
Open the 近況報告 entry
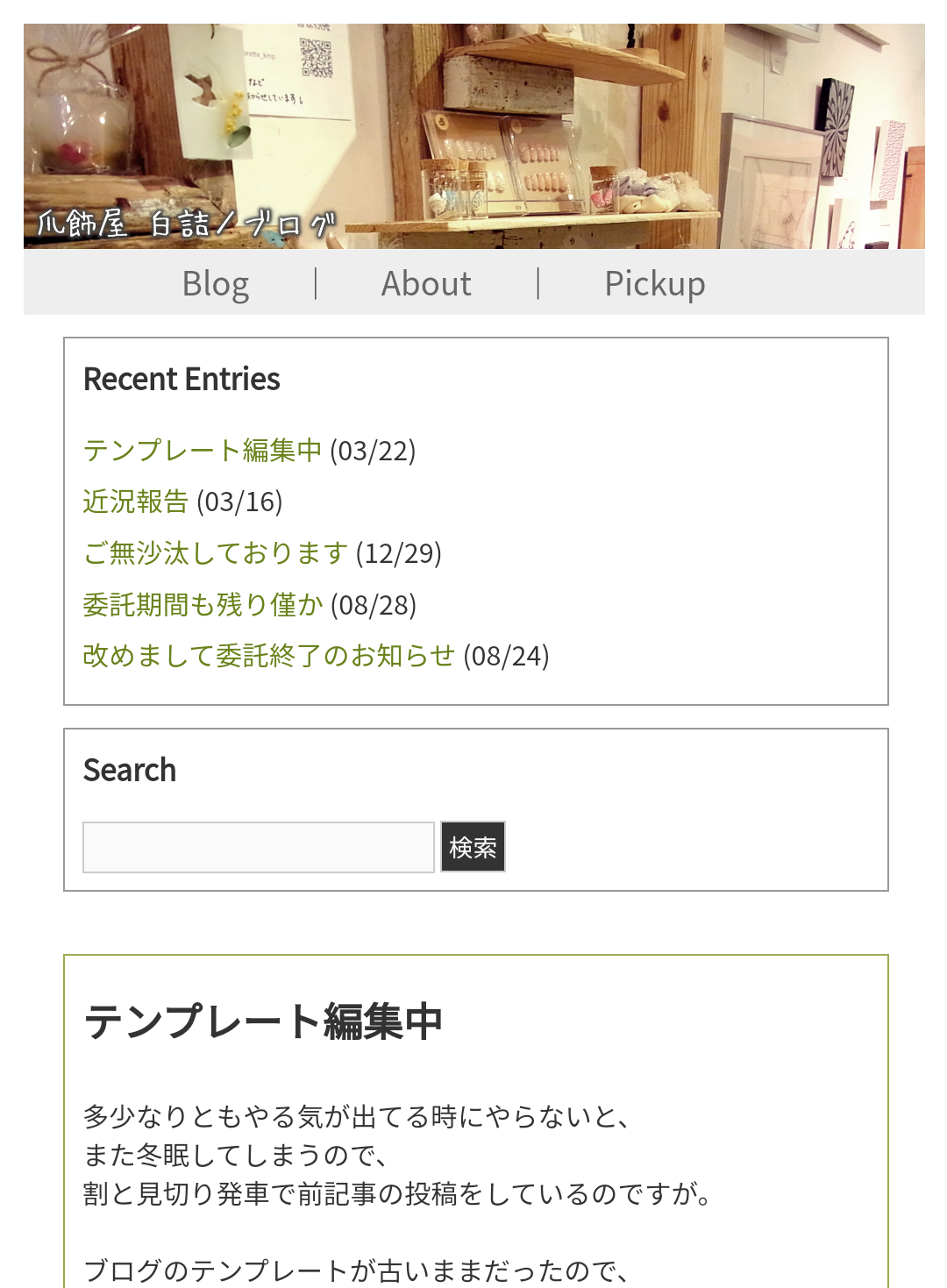136,502
